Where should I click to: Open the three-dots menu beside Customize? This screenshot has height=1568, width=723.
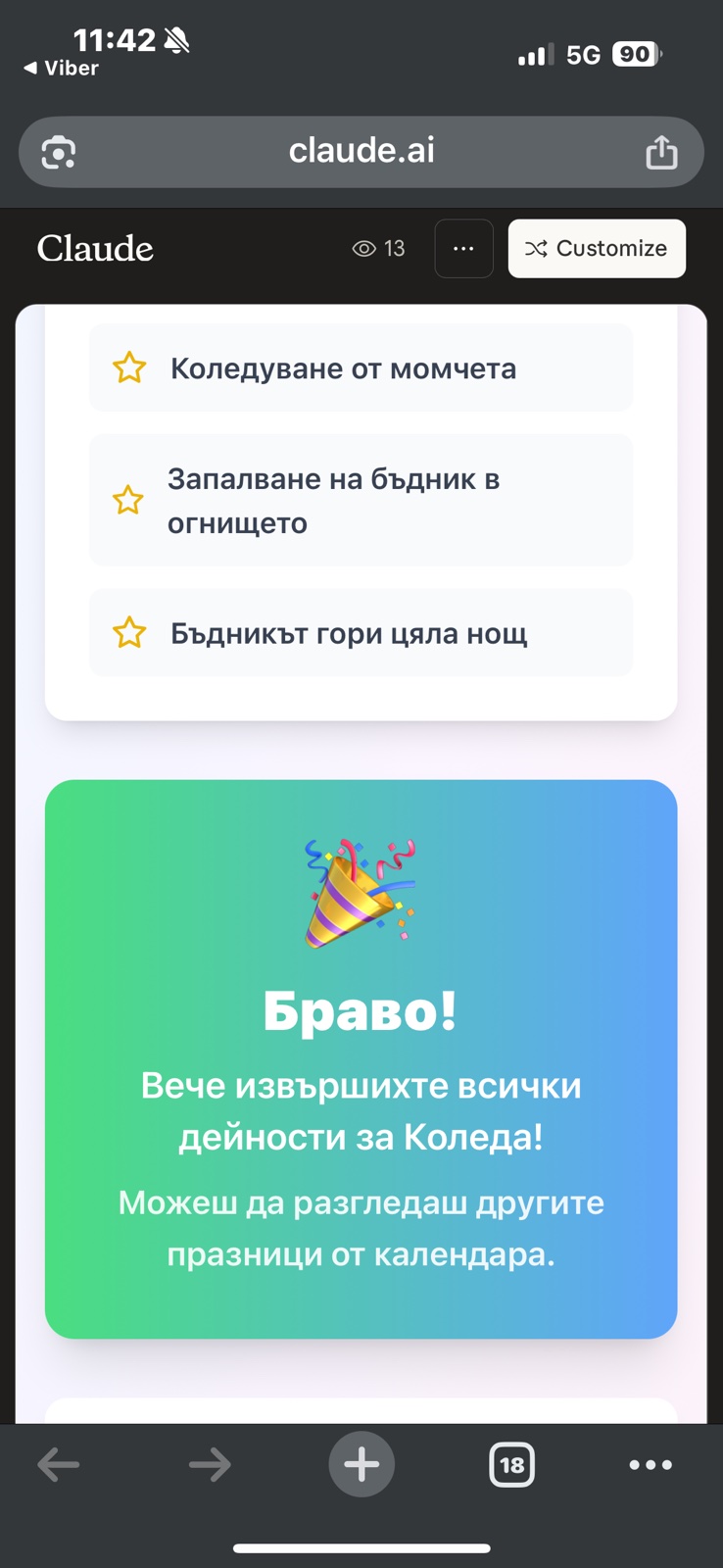coord(463,249)
